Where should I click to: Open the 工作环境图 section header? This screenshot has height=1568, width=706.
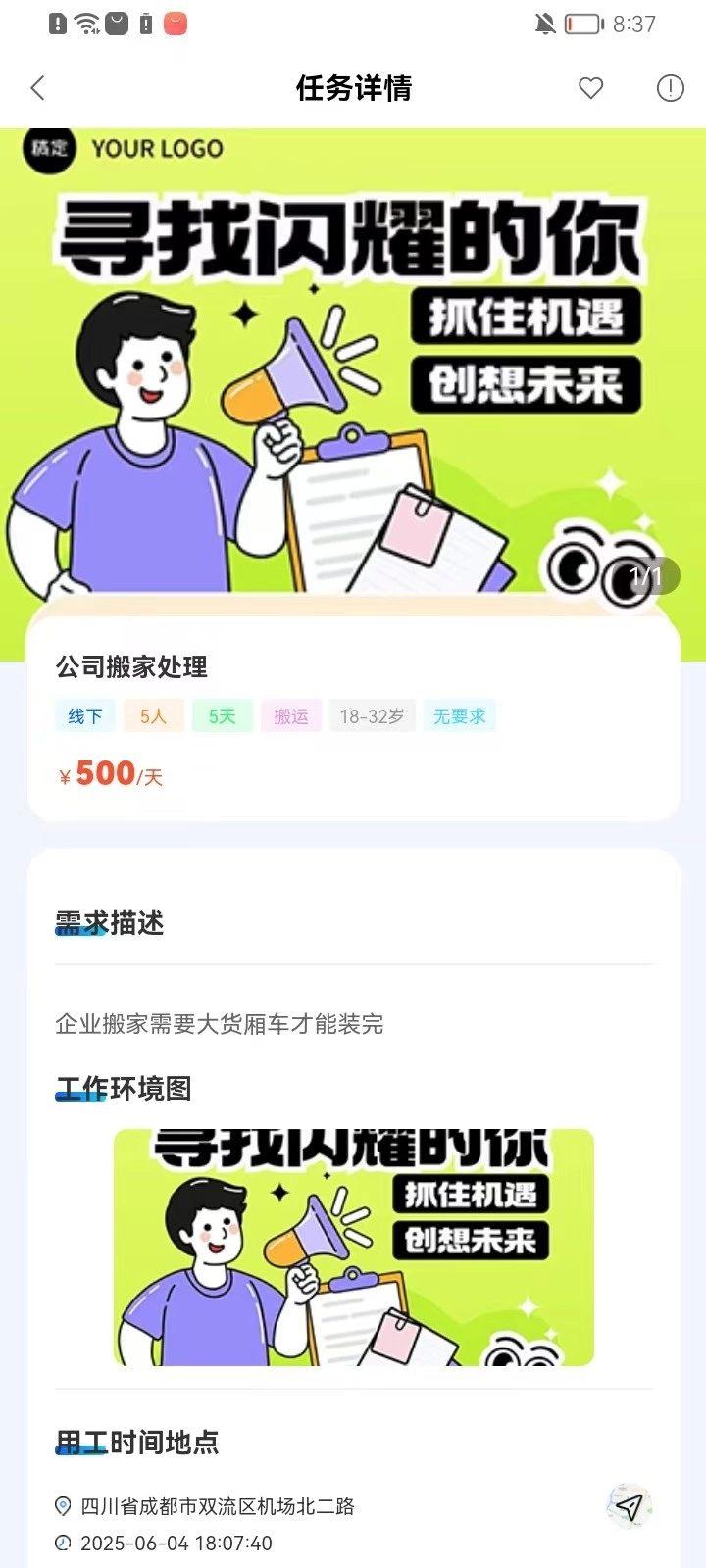(123, 1089)
